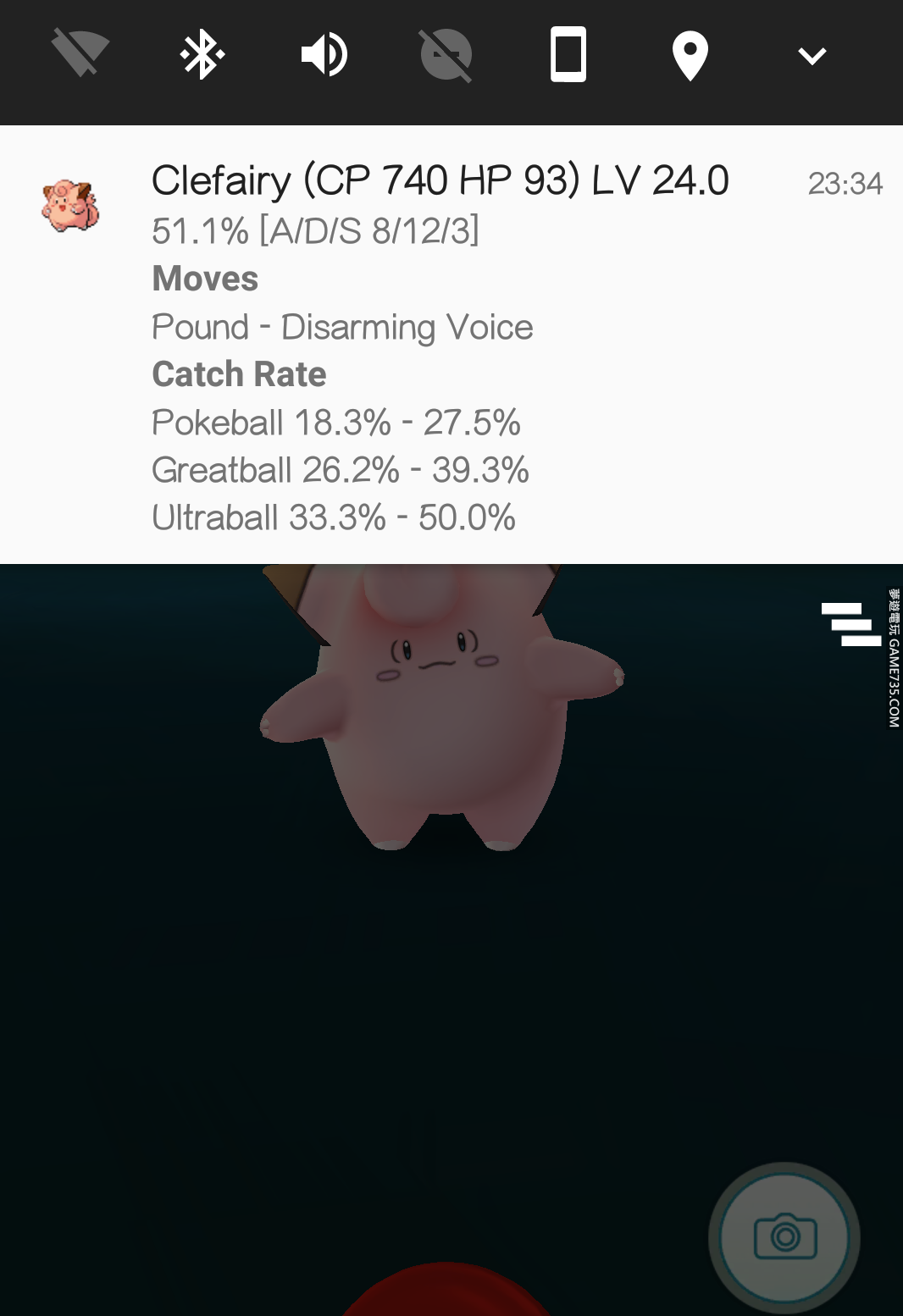Toggle the Bluetooth quick setting
The height and width of the screenshot is (1316, 903).
tap(202, 54)
